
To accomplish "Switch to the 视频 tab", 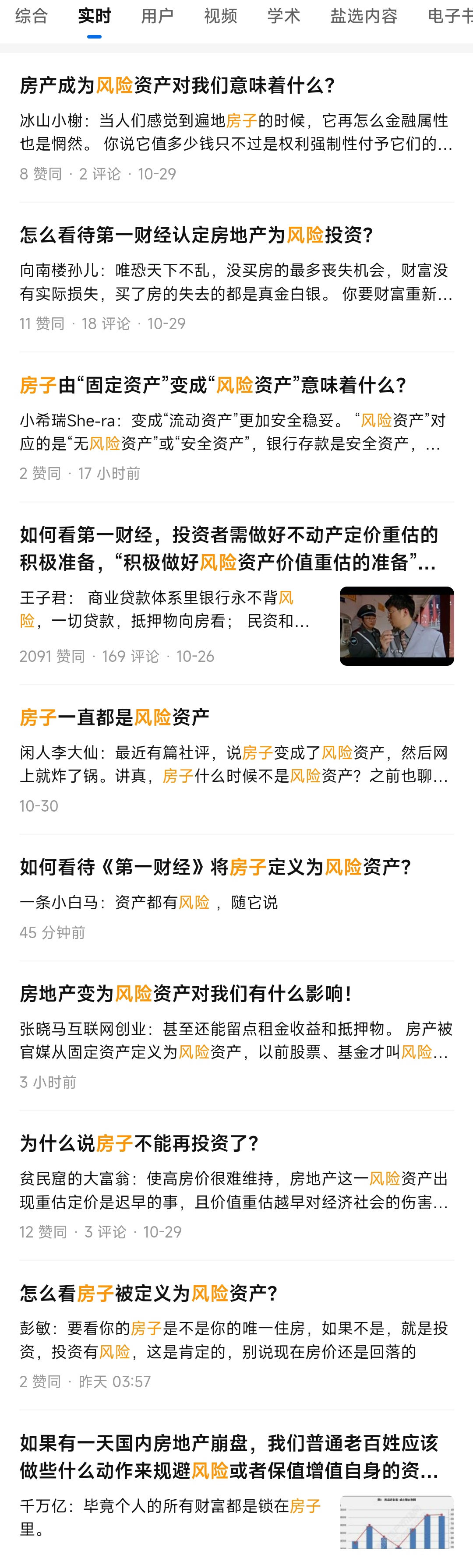I will click(x=220, y=17).
